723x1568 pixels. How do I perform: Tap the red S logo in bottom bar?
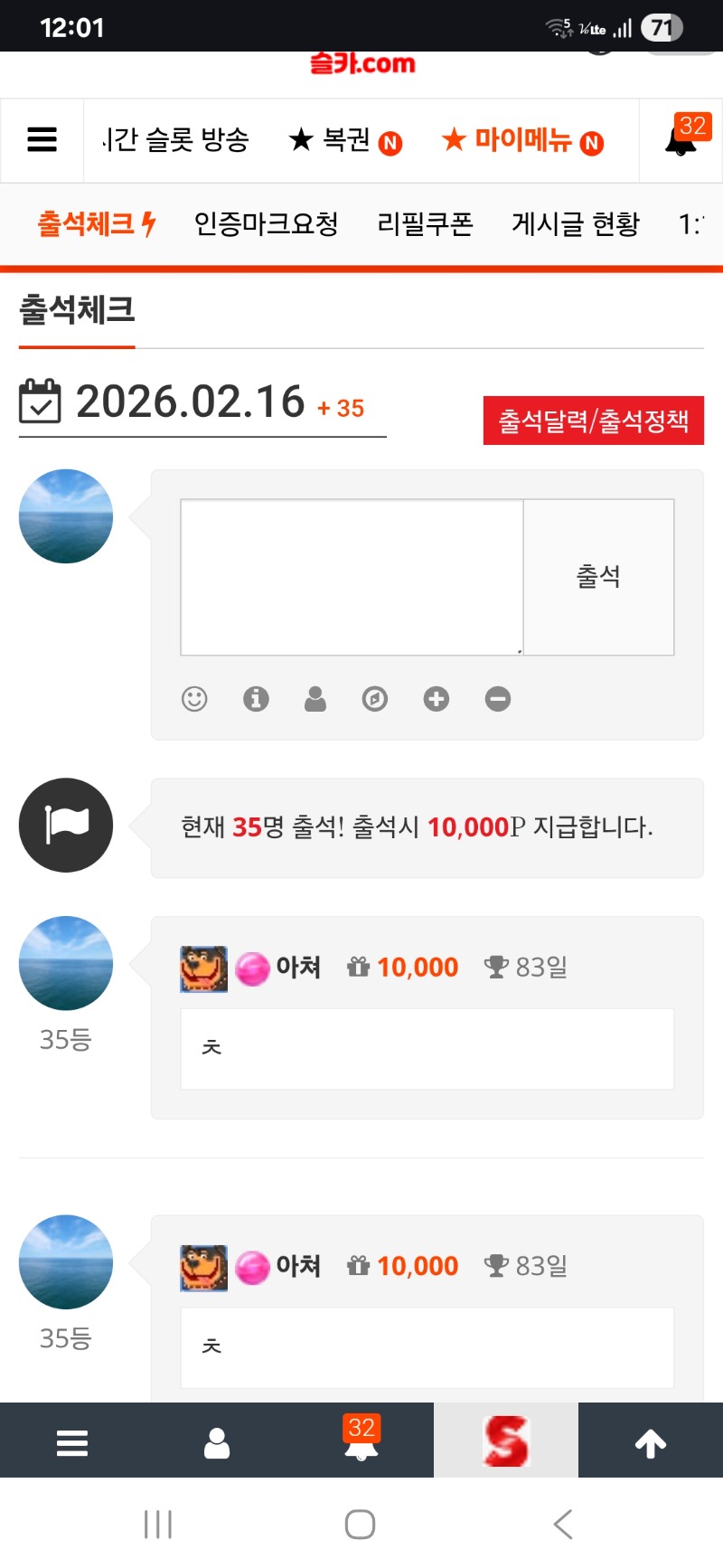pyautogui.click(x=506, y=1440)
